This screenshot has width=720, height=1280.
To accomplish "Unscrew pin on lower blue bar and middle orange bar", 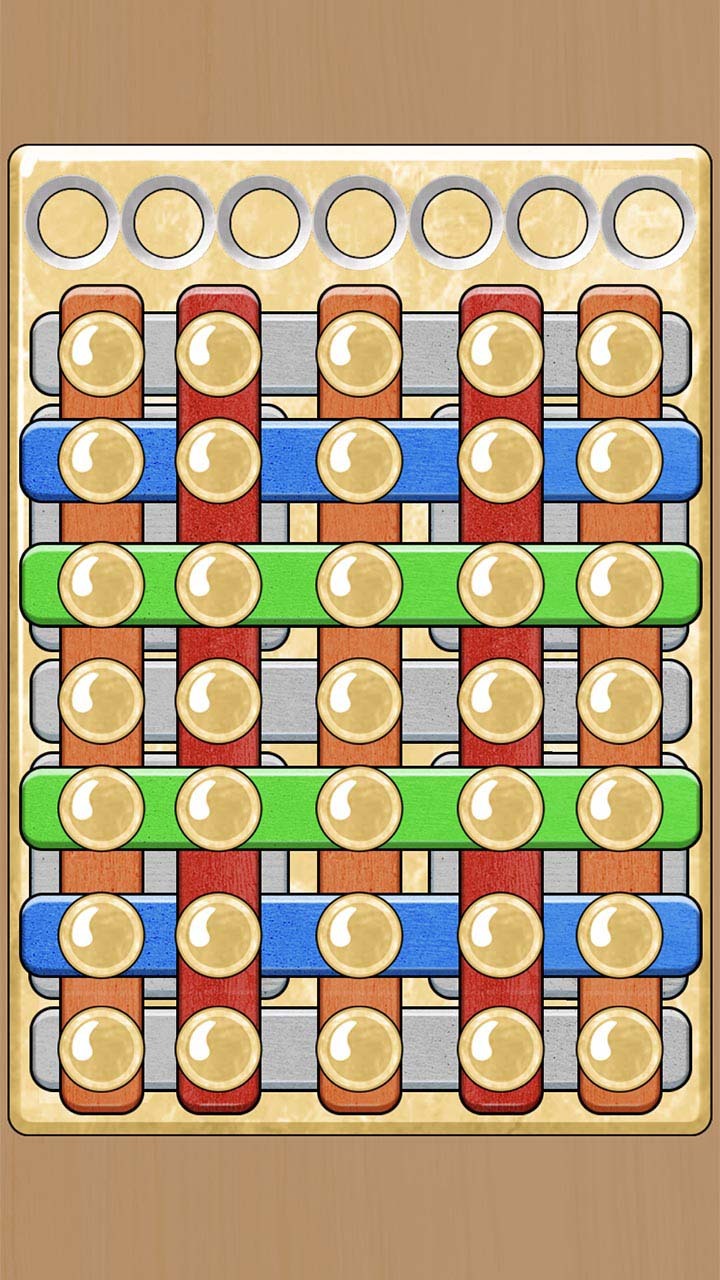I will point(359,934).
